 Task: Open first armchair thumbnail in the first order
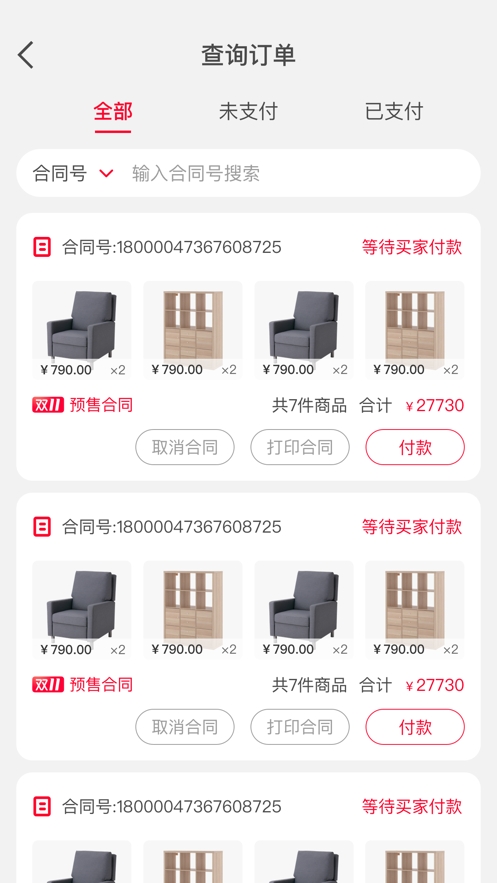[x=82, y=330]
